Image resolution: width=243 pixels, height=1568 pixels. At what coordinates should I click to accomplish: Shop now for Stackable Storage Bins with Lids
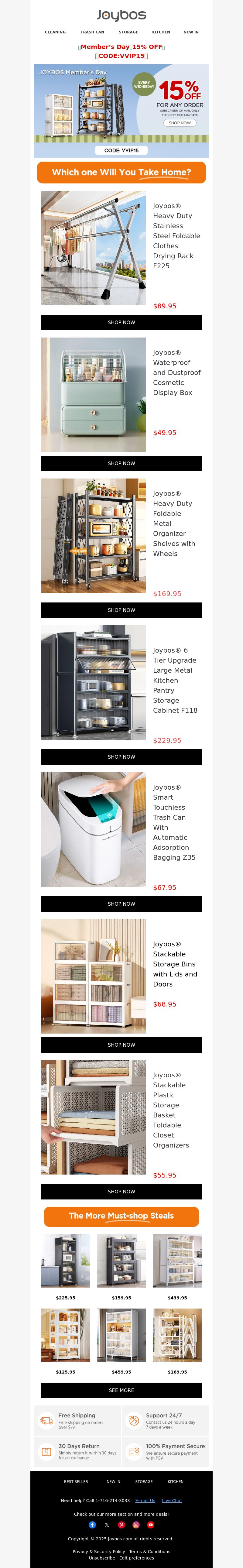[x=121, y=1045]
